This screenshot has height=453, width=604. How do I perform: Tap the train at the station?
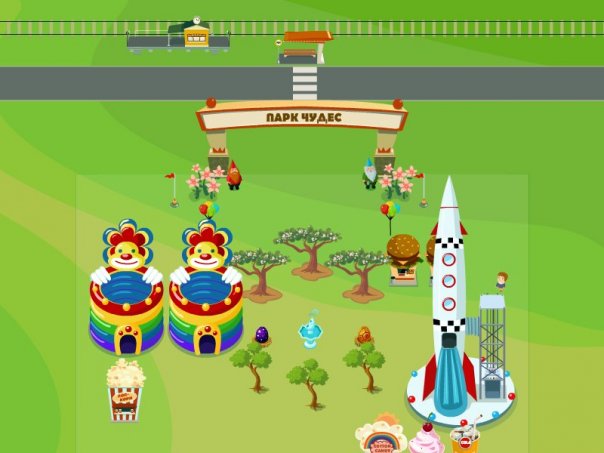click(180, 39)
